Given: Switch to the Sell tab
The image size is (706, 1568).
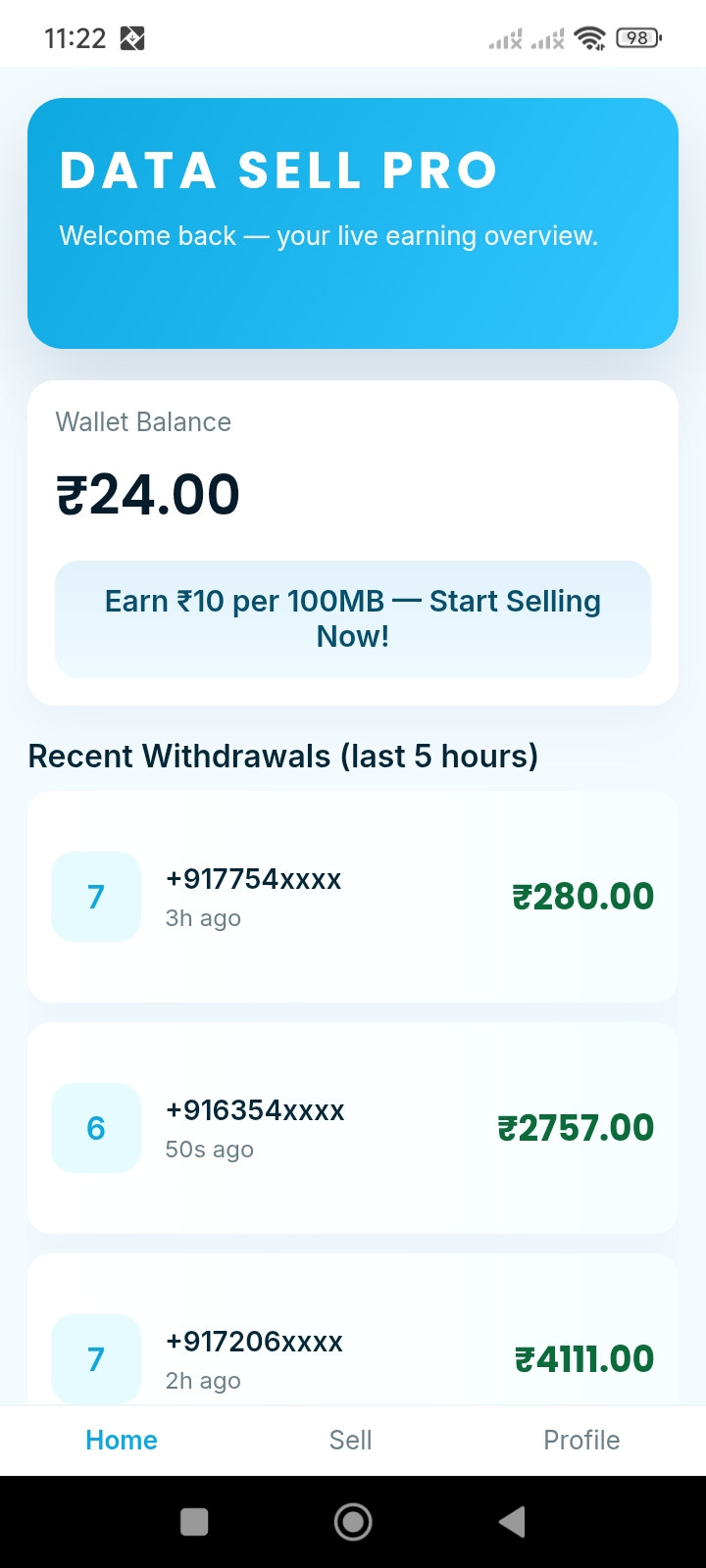Looking at the screenshot, I should coord(350,1440).
